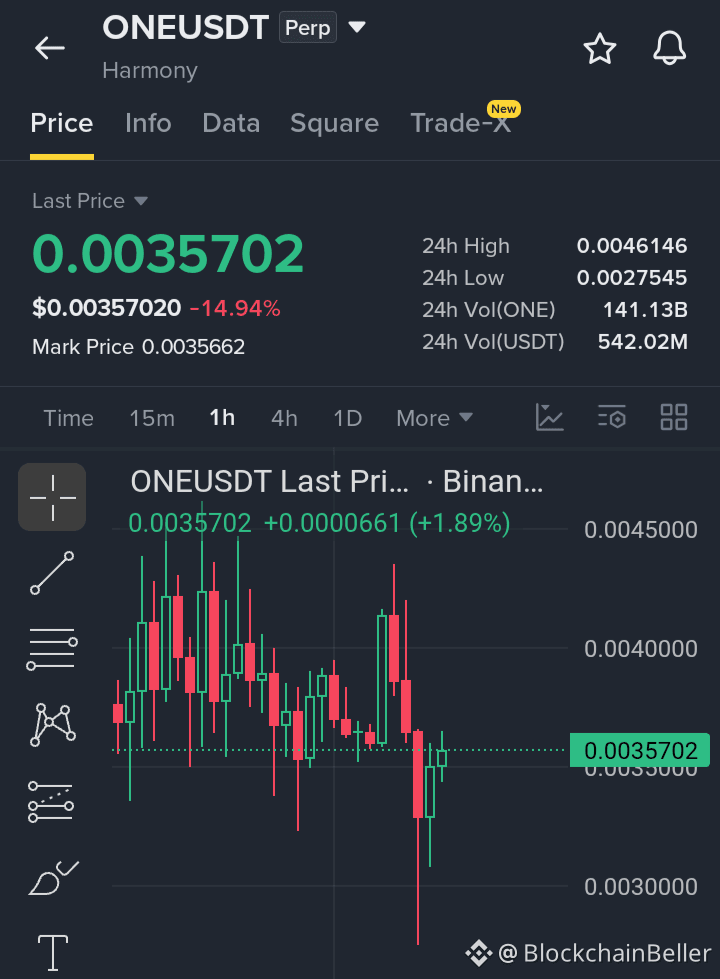
Task: Open the grid layout icon
Action: 674,417
